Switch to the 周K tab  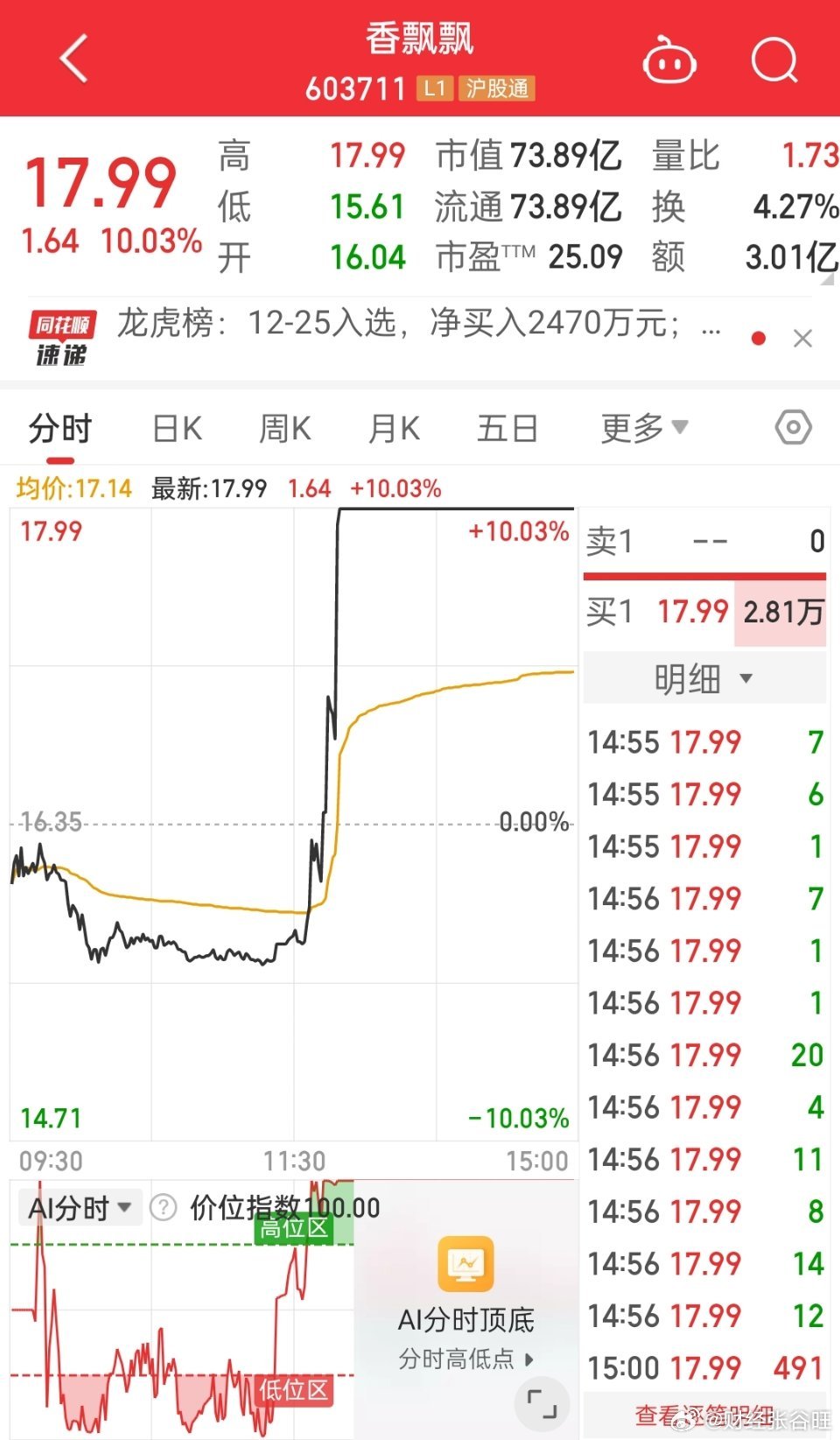click(x=285, y=429)
